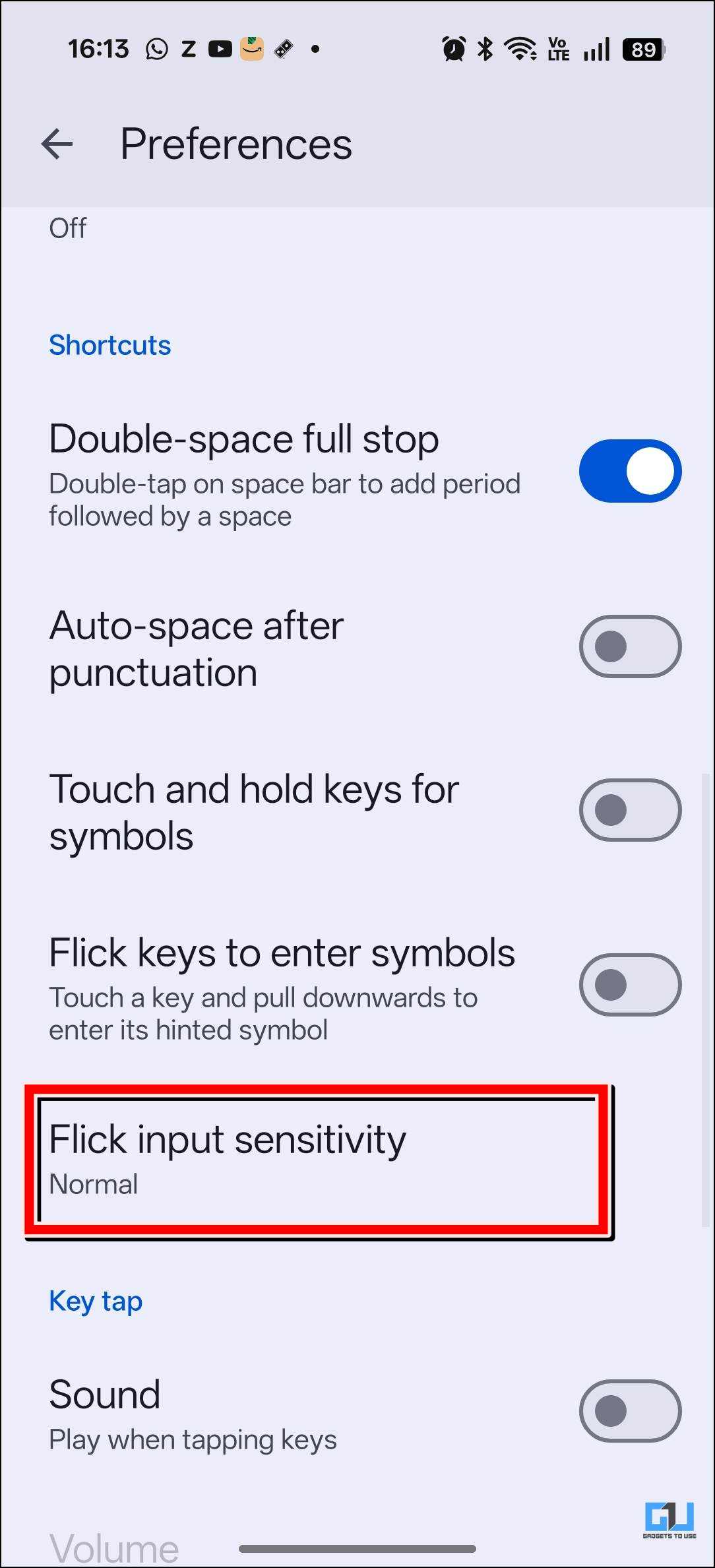
Task: Turn on Touch and hold keys for symbols
Action: pyautogui.click(x=630, y=810)
